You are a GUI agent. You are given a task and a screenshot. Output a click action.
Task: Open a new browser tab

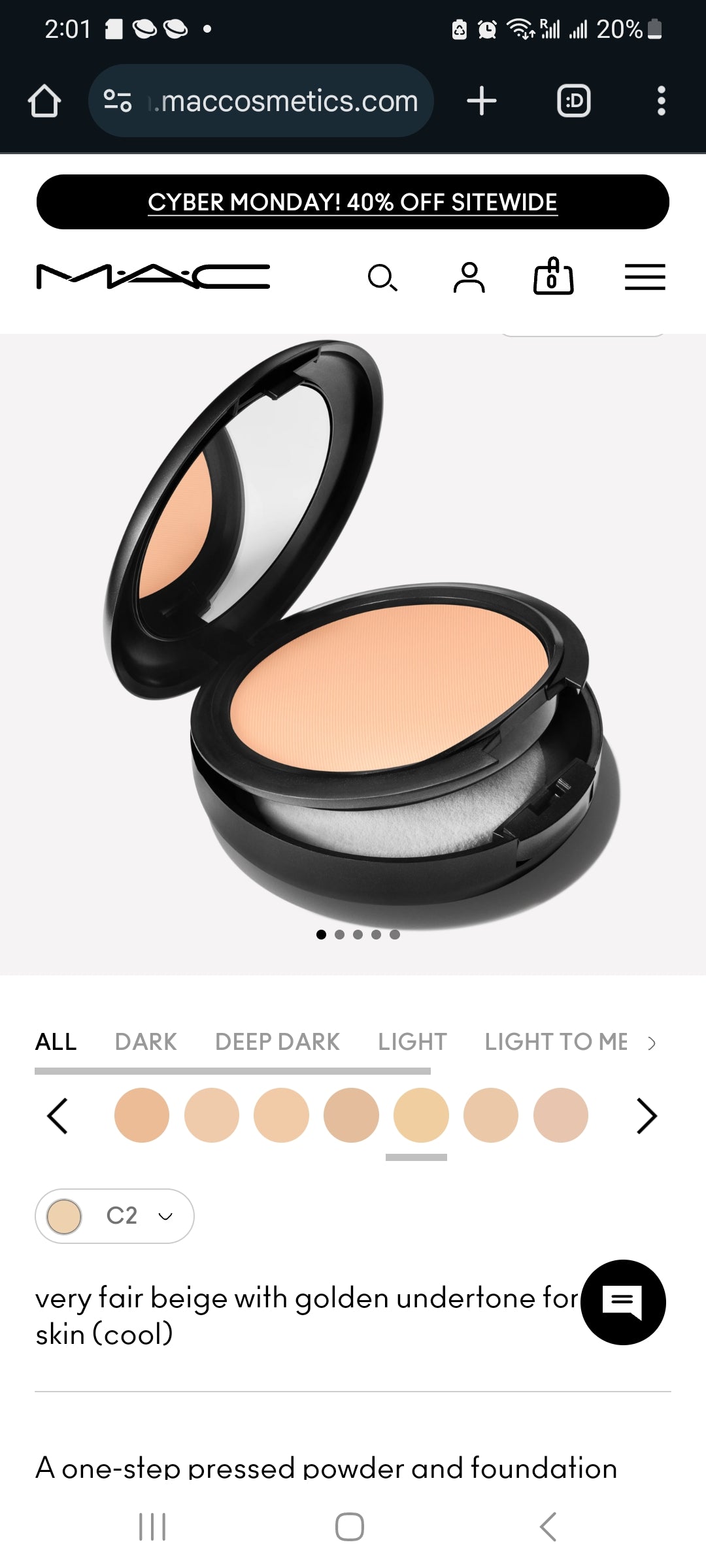click(482, 101)
